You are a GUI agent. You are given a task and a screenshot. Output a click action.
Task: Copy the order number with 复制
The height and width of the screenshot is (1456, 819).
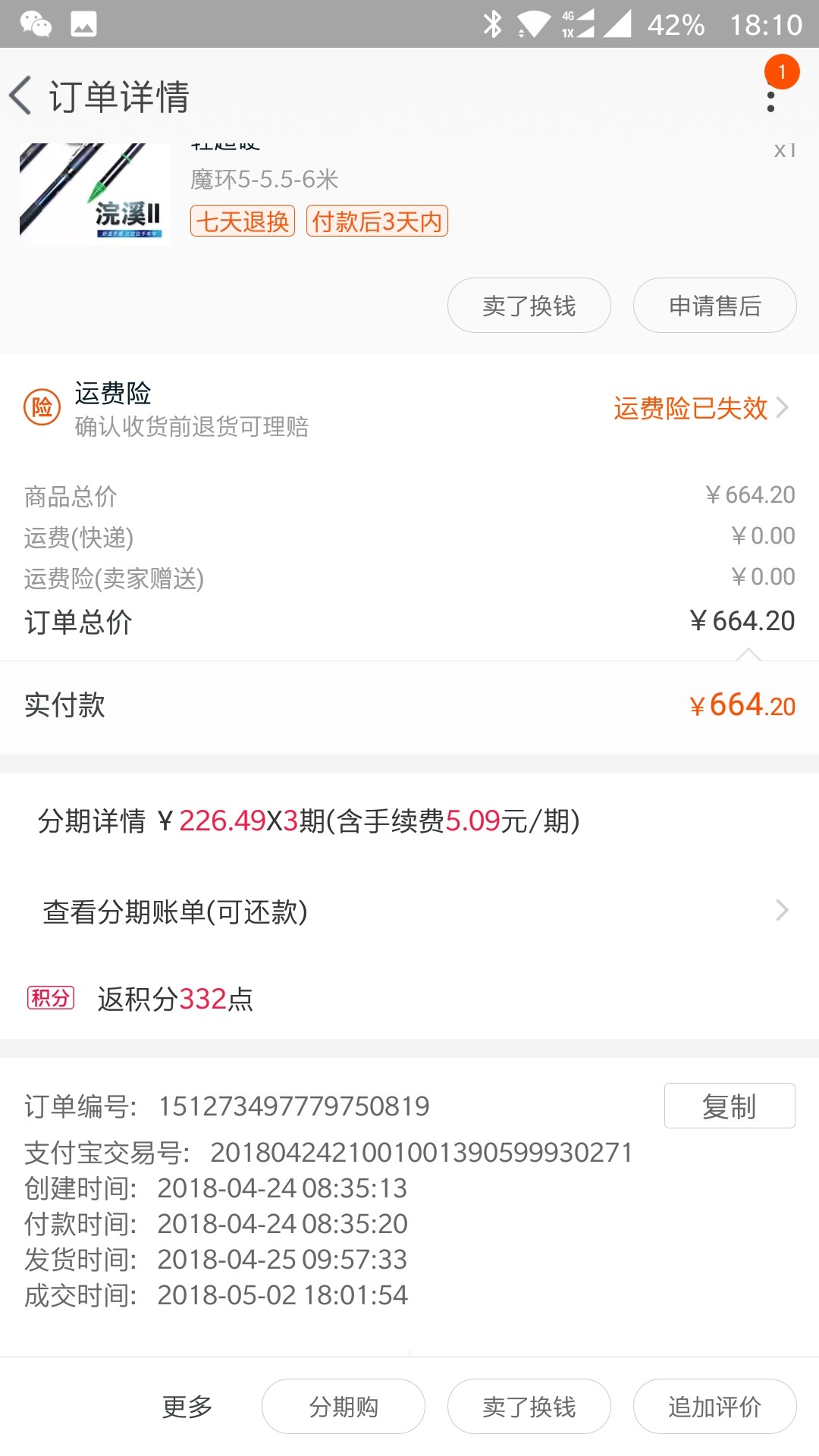pyautogui.click(x=730, y=1106)
